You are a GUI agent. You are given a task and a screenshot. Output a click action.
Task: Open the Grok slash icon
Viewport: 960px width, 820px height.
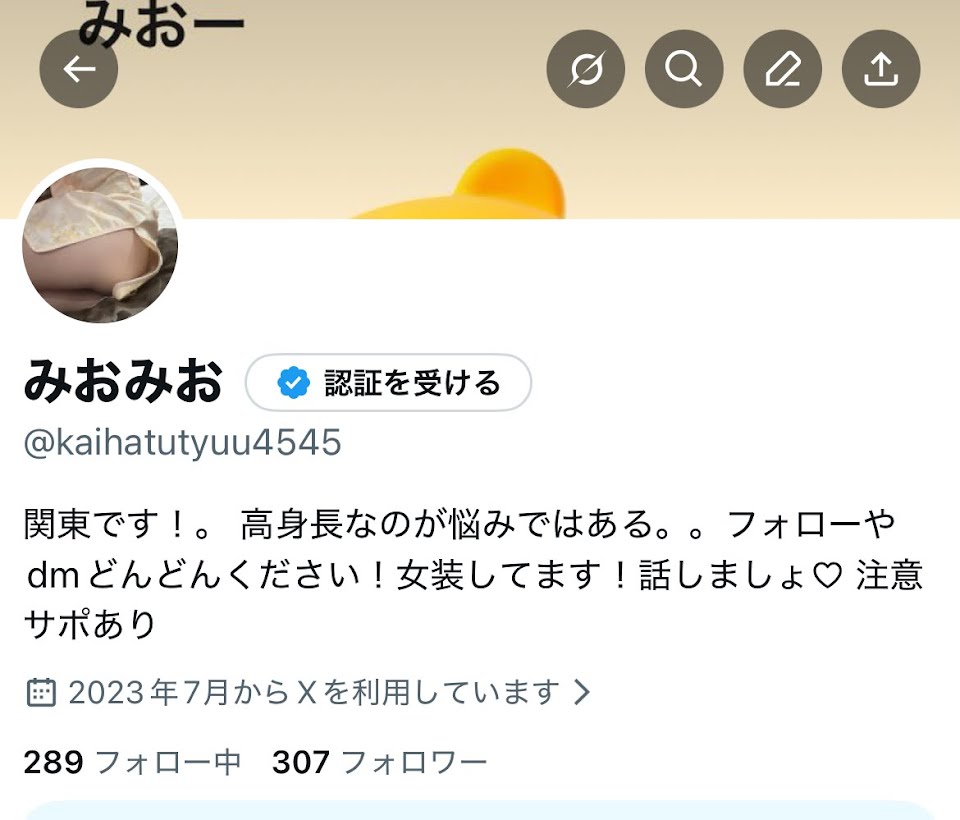pyautogui.click(x=585, y=69)
